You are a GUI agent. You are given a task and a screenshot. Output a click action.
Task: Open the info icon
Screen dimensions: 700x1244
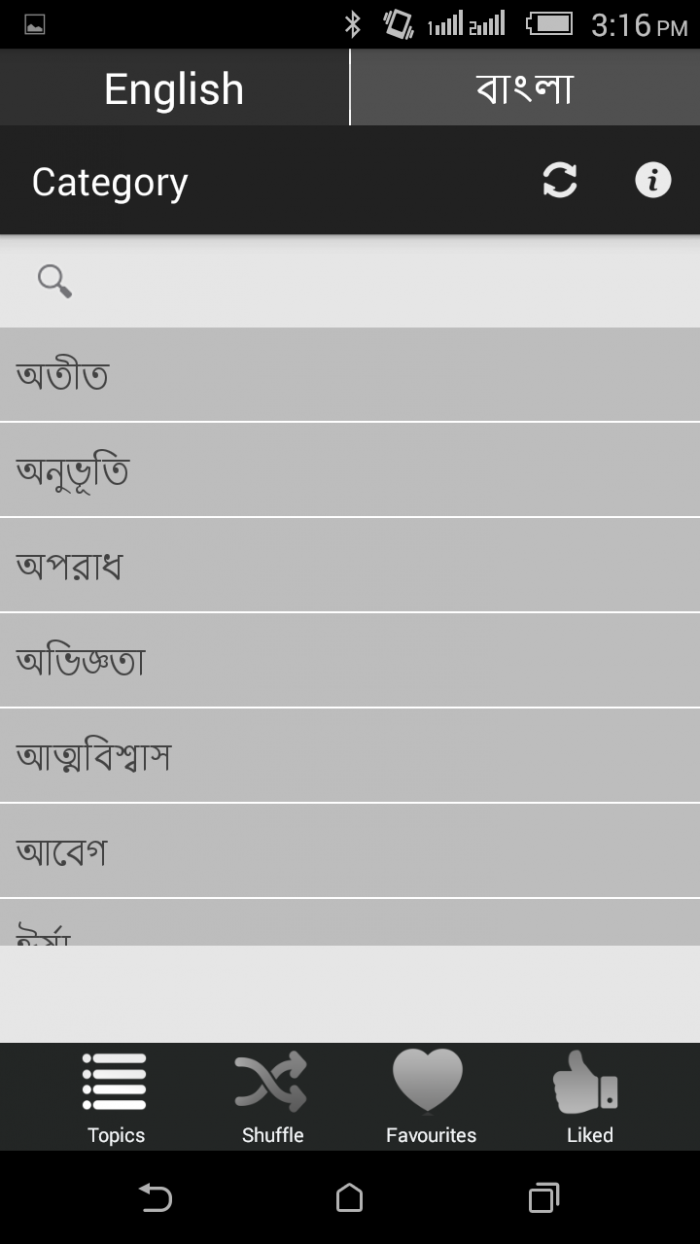(653, 181)
